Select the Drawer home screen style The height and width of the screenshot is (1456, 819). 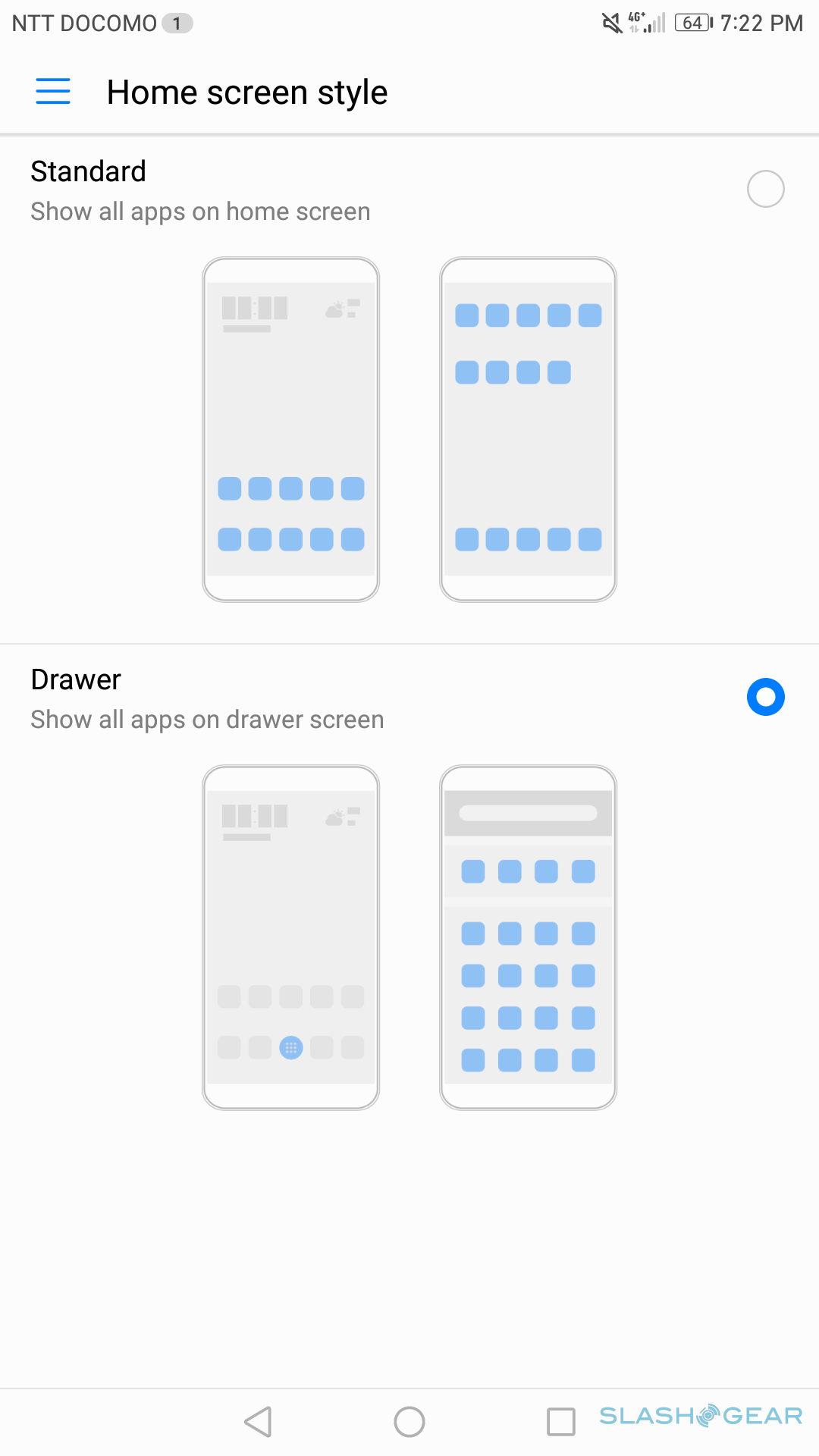click(765, 697)
